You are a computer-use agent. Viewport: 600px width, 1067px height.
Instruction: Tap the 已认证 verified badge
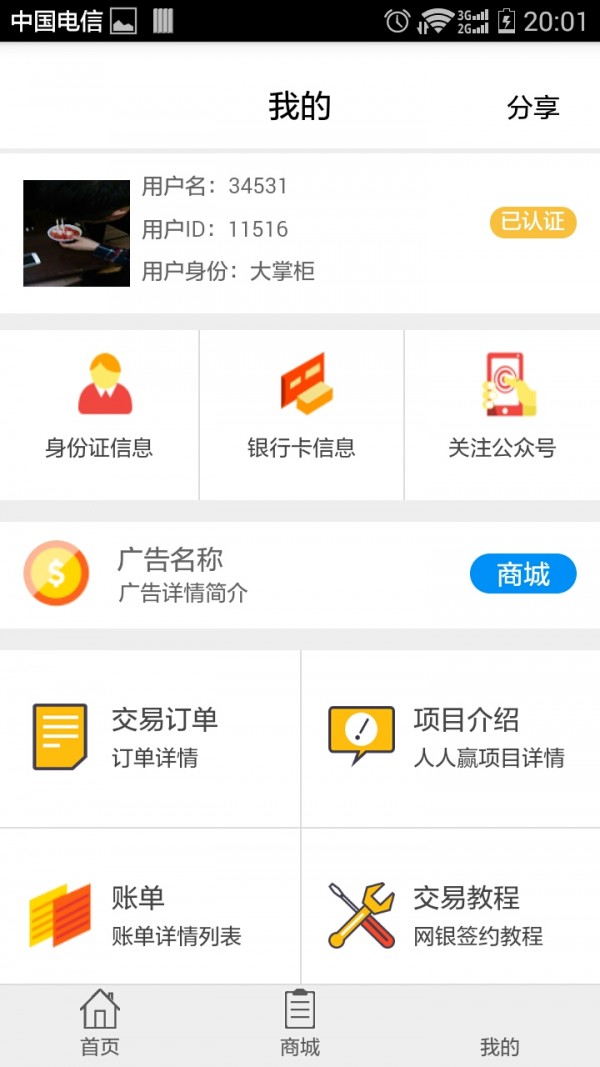tap(533, 222)
